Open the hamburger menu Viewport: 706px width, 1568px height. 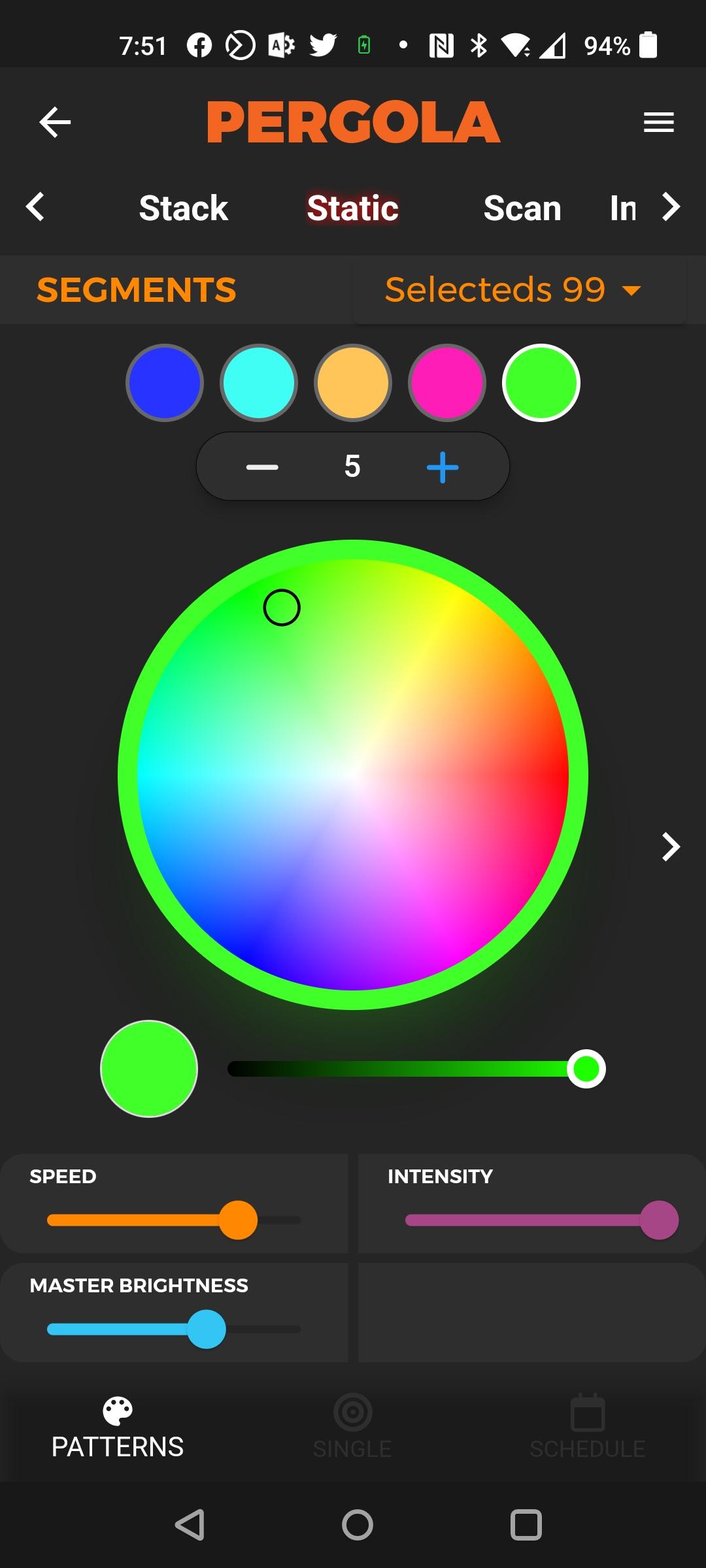[658, 122]
